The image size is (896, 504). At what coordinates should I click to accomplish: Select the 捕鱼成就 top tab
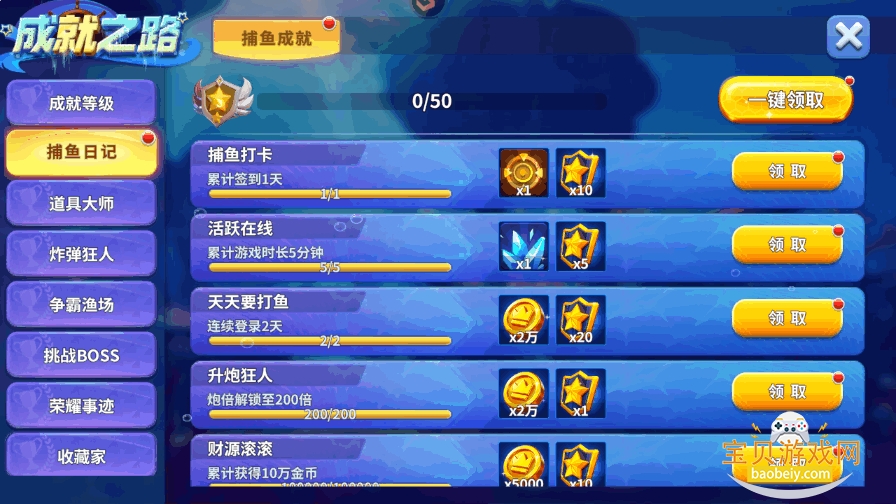(x=276, y=38)
